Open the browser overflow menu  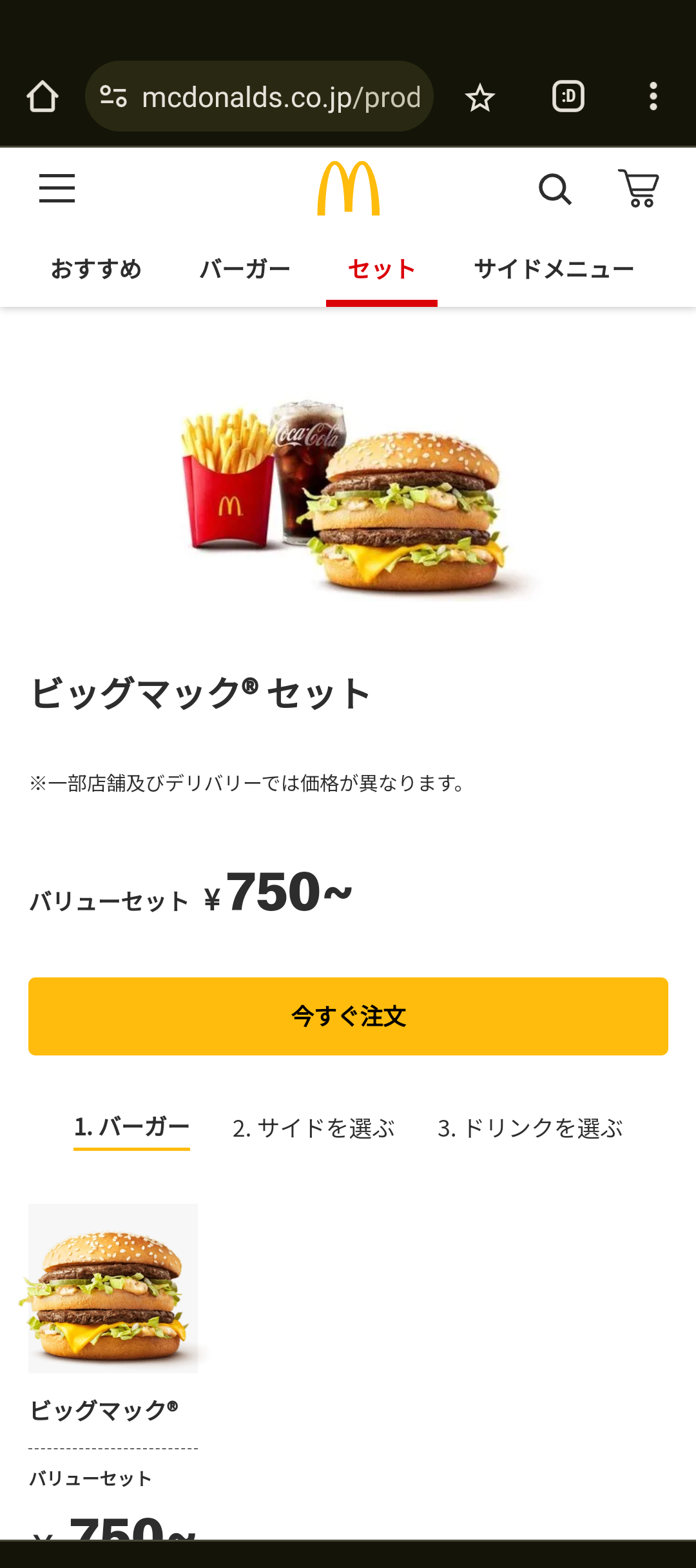653,97
